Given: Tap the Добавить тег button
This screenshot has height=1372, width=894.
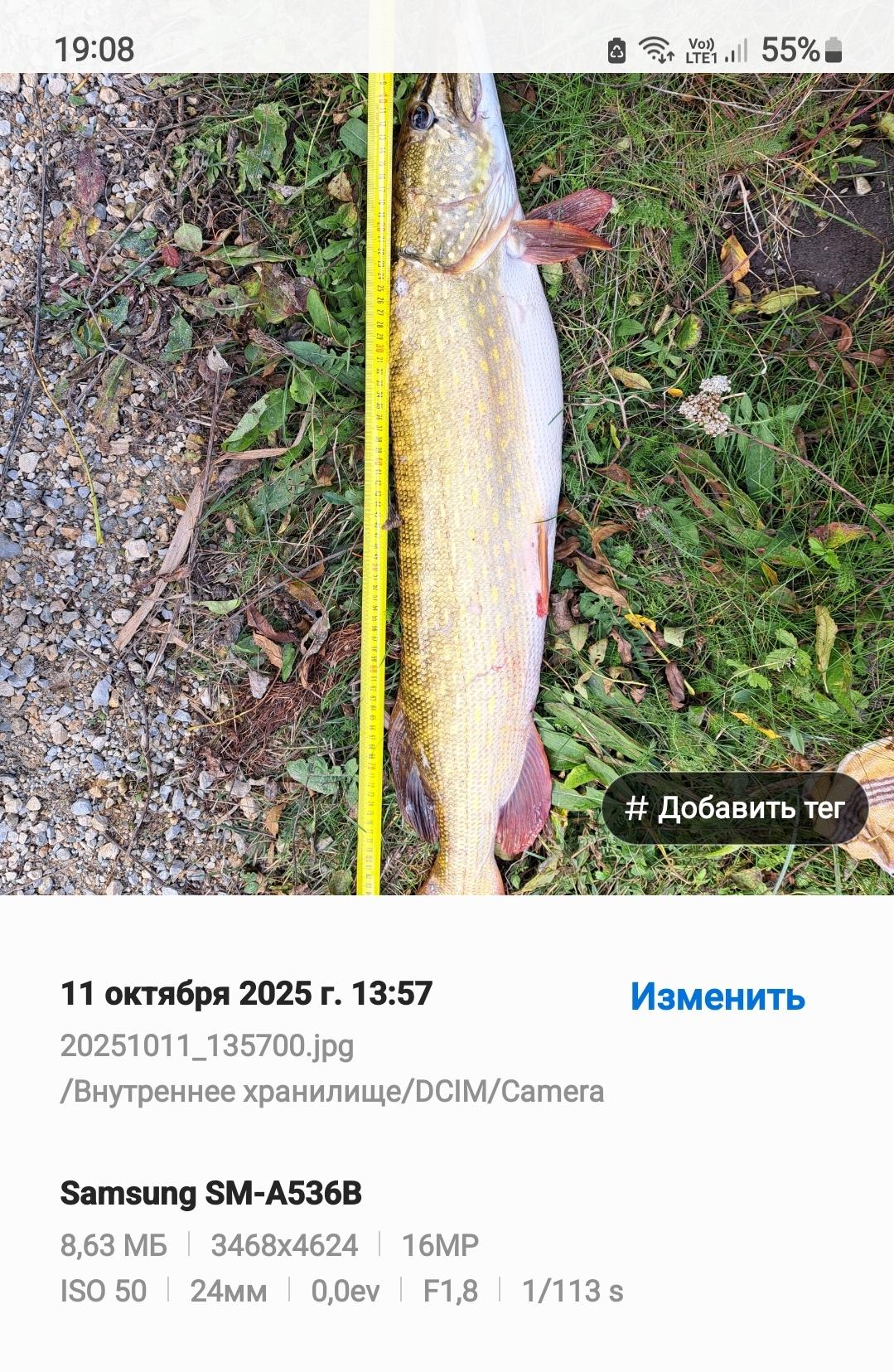Looking at the screenshot, I should 734,807.
